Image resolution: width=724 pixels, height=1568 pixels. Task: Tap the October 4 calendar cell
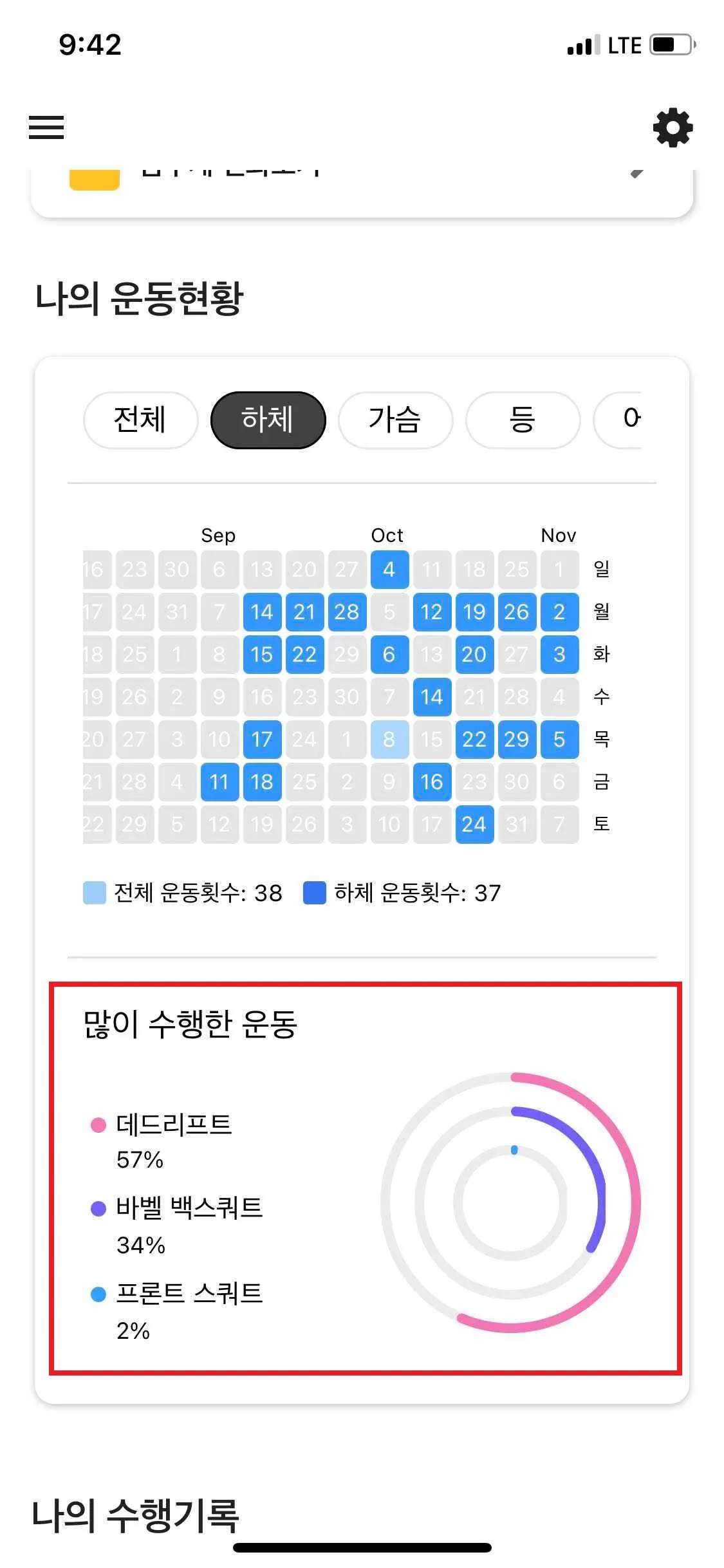point(389,570)
